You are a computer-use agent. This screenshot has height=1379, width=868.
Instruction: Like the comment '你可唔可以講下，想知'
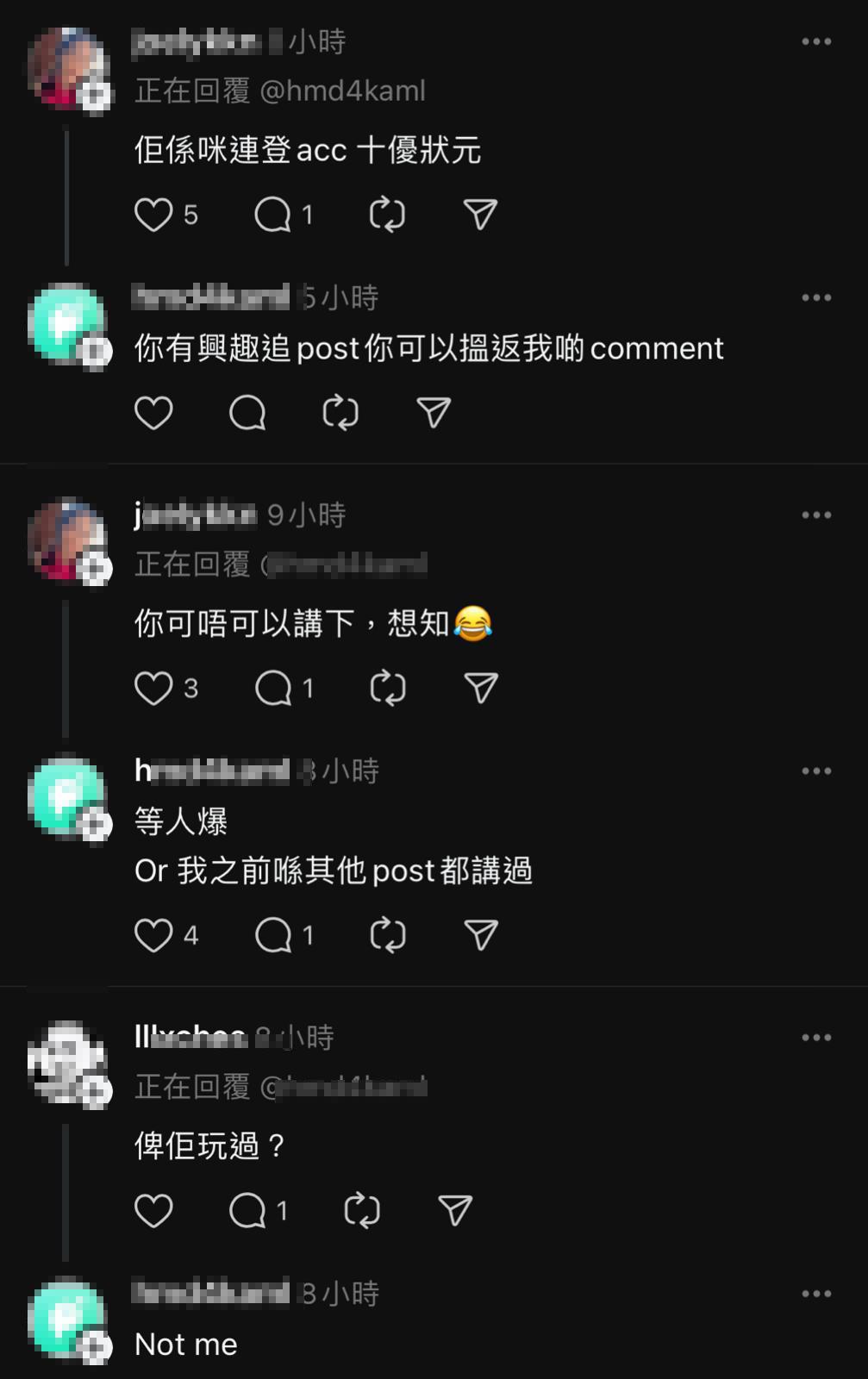154,688
